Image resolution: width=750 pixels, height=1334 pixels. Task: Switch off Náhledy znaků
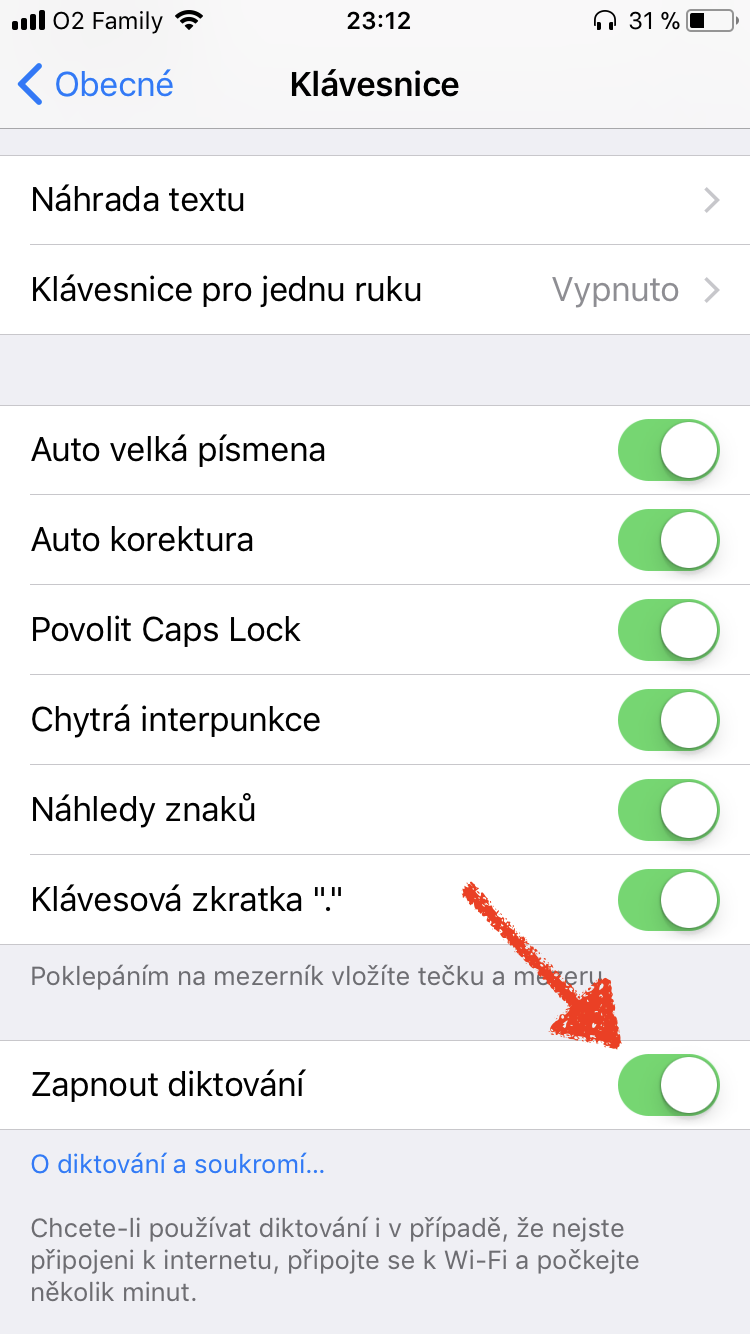pos(668,810)
